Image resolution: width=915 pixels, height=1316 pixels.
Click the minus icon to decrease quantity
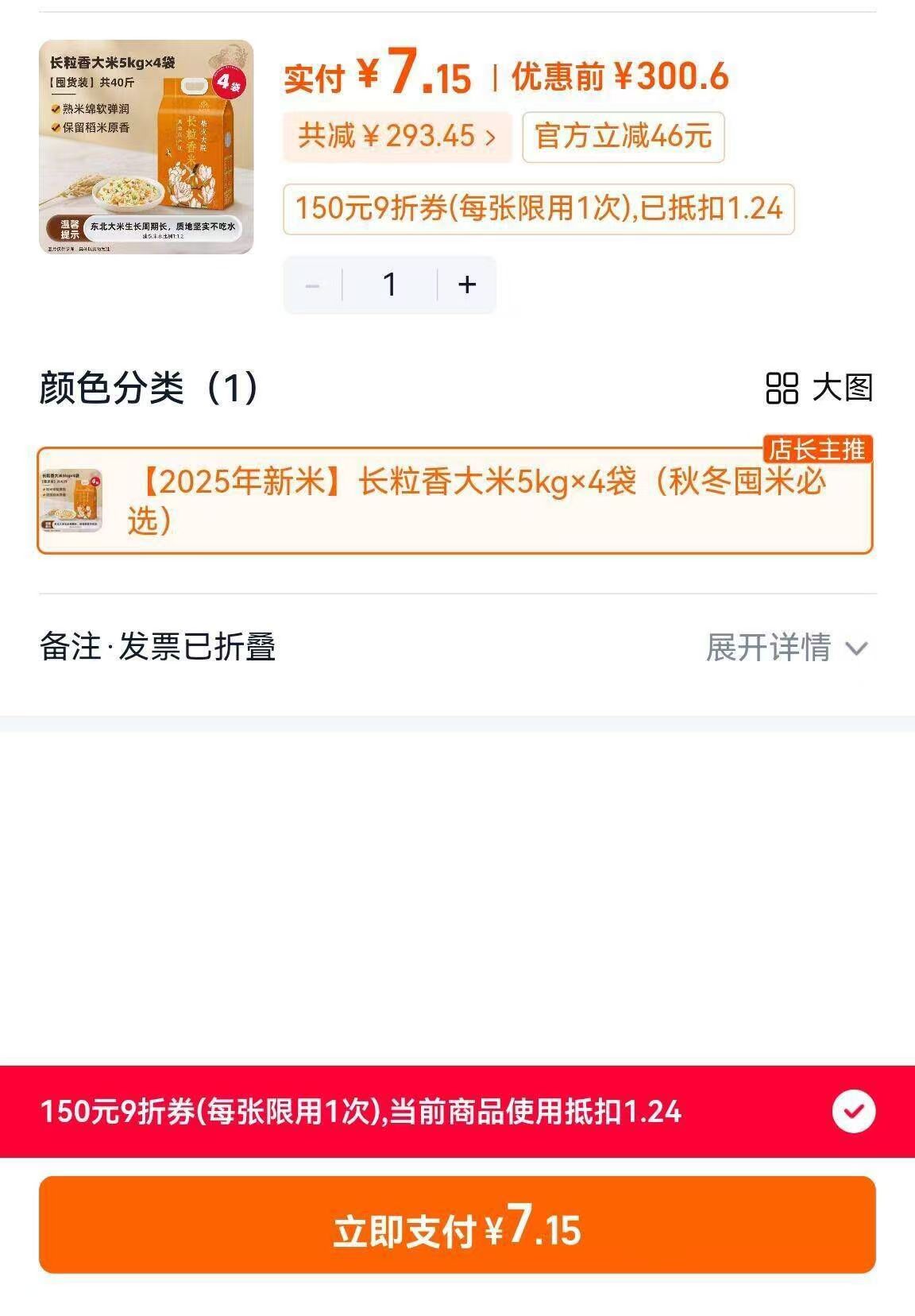[x=311, y=284]
